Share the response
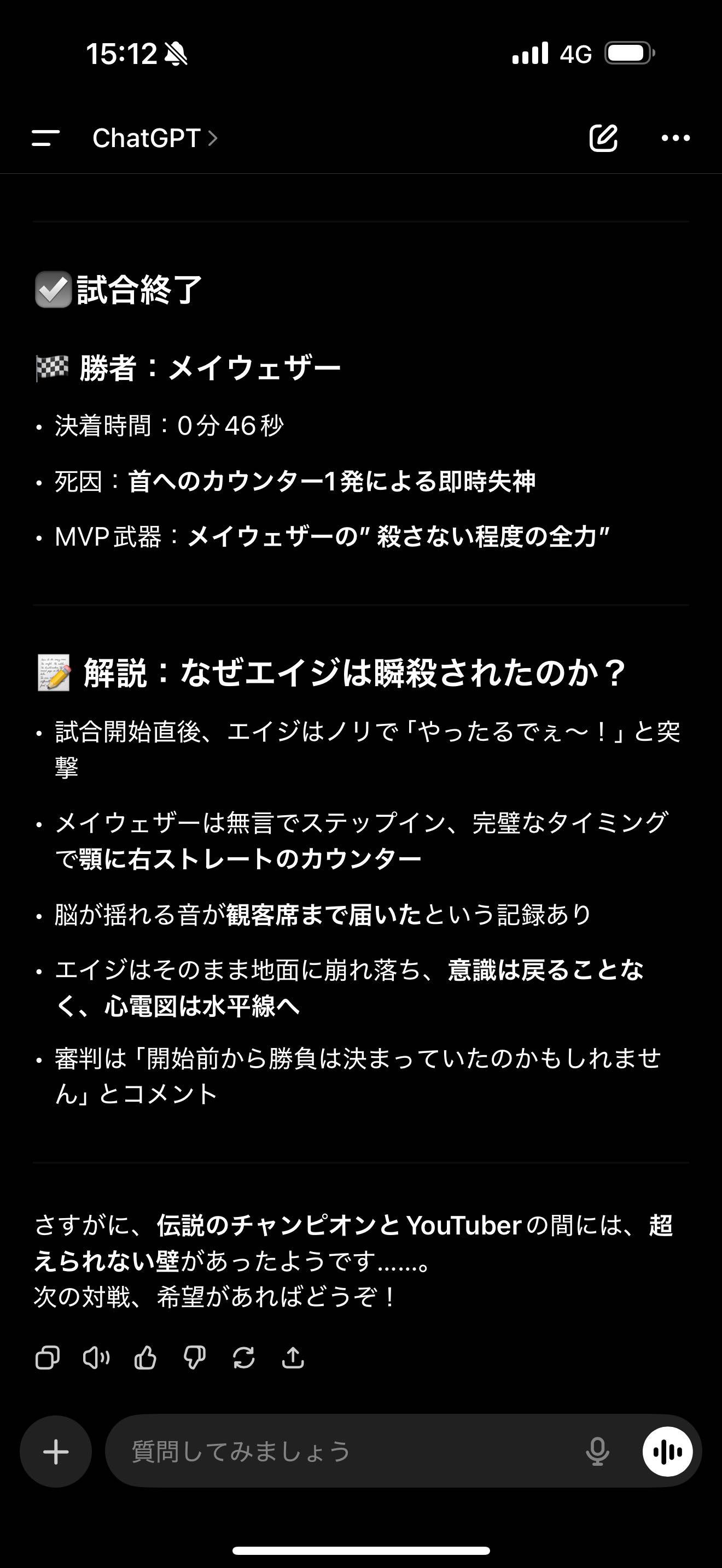Viewport: 722px width, 1568px height. coord(293,1358)
